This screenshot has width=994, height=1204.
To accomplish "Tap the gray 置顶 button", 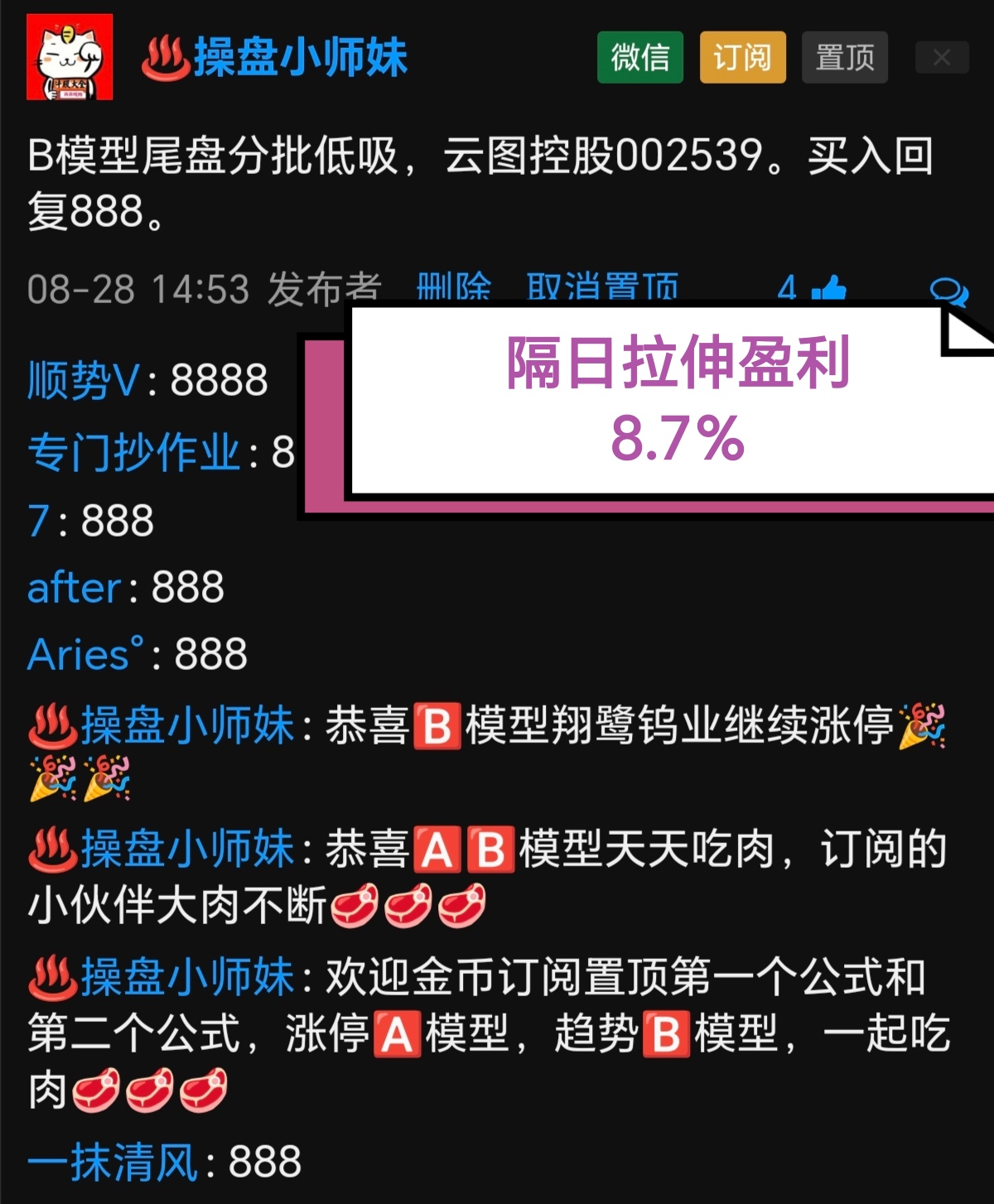I will click(x=844, y=57).
